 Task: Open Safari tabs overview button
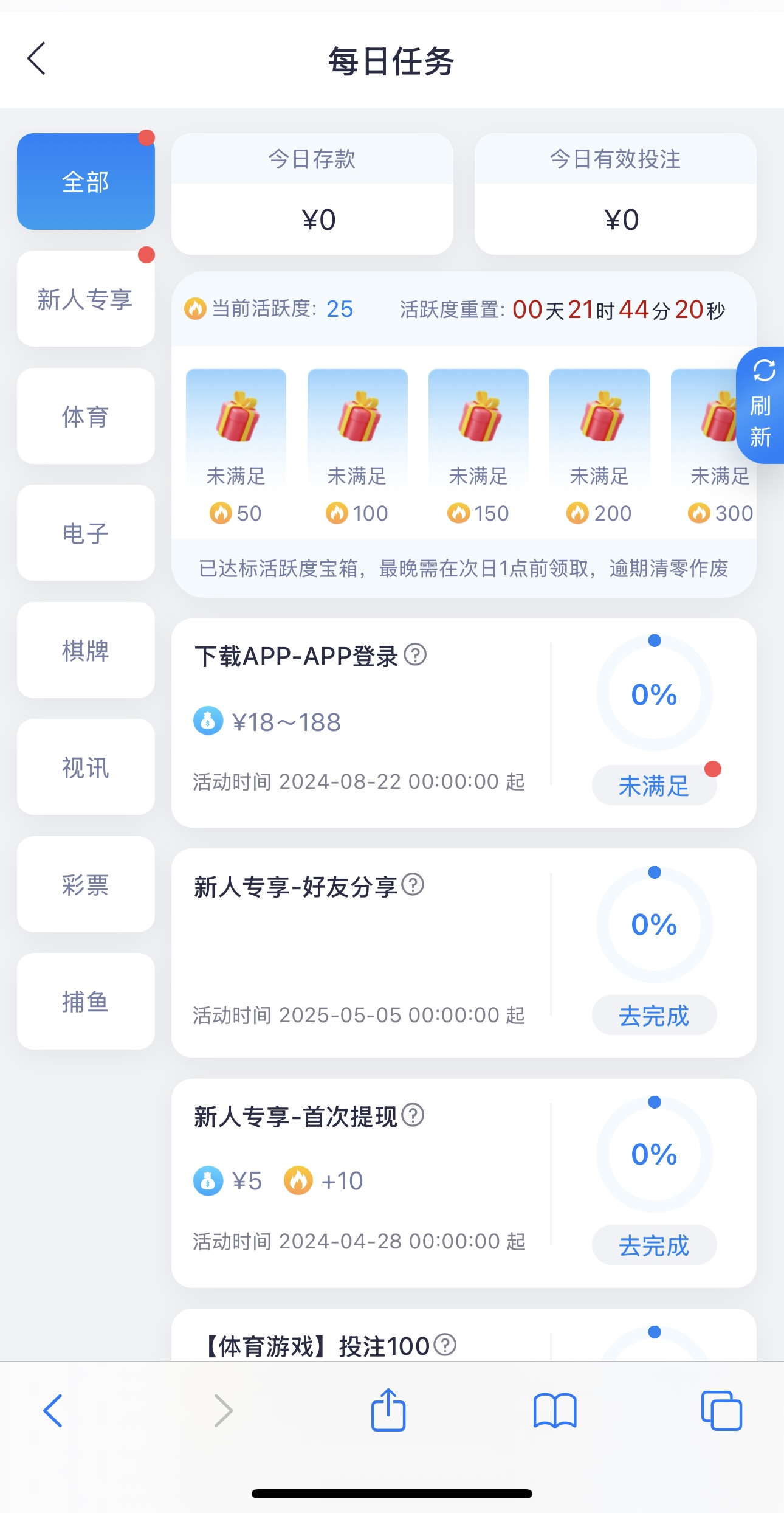point(722,1411)
